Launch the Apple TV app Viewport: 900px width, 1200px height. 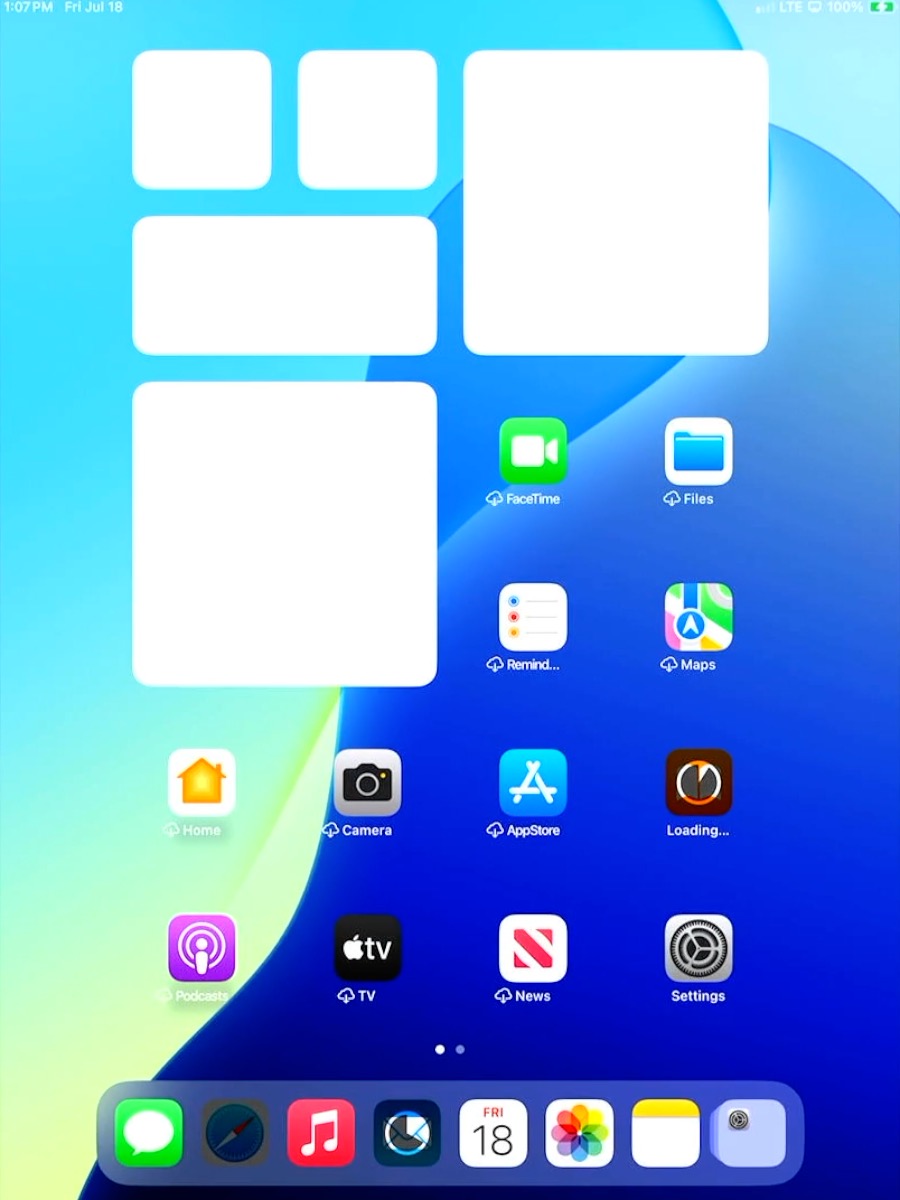(x=367, y=947)
